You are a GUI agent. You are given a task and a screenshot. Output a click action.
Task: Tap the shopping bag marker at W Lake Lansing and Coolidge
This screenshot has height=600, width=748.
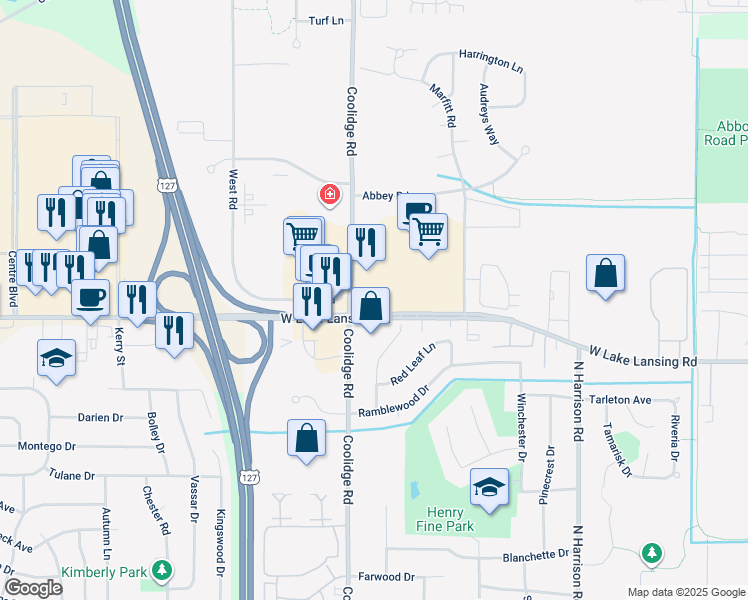point(371,309)
